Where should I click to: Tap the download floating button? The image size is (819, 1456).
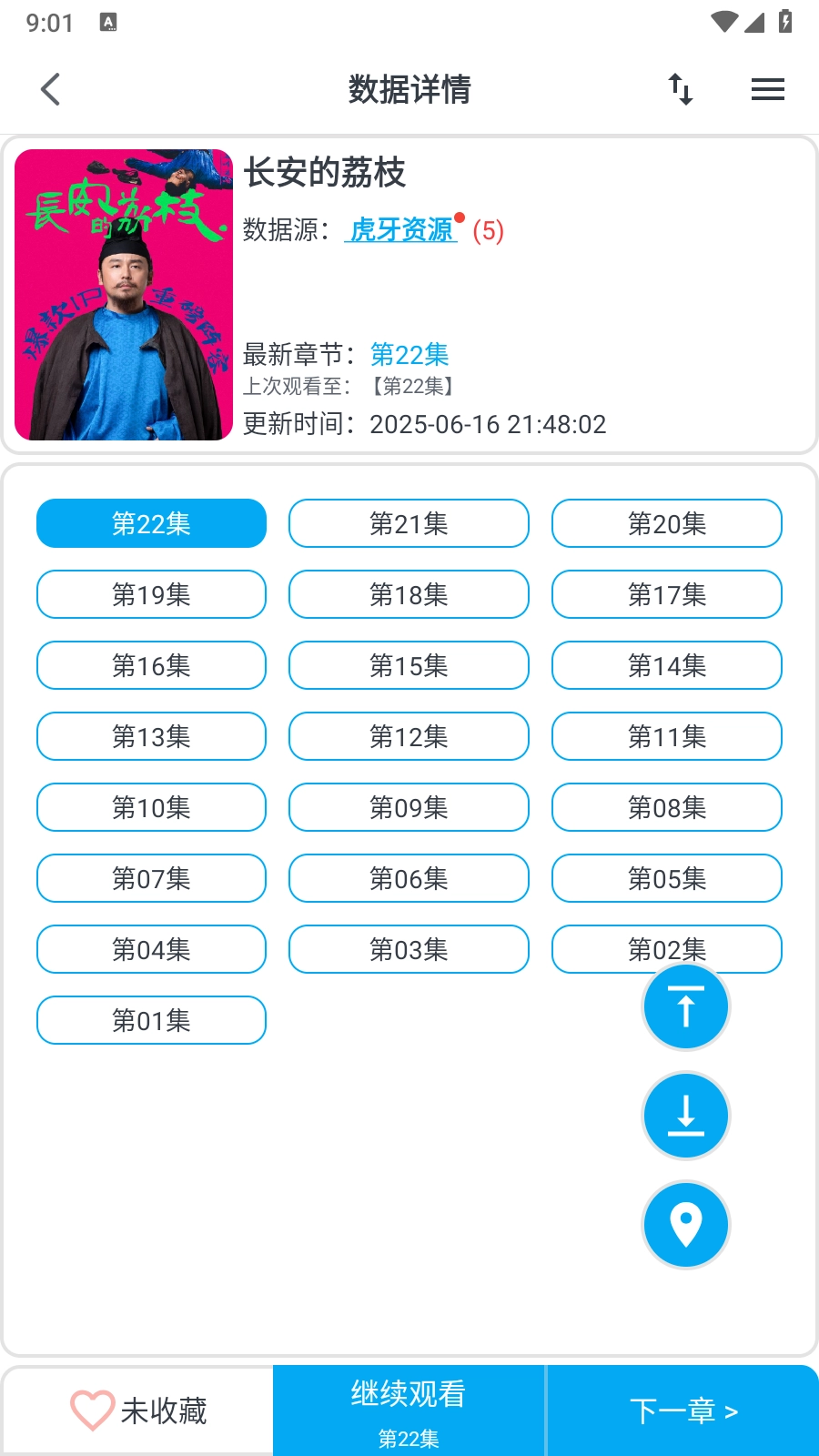(x=685, y=1116)
